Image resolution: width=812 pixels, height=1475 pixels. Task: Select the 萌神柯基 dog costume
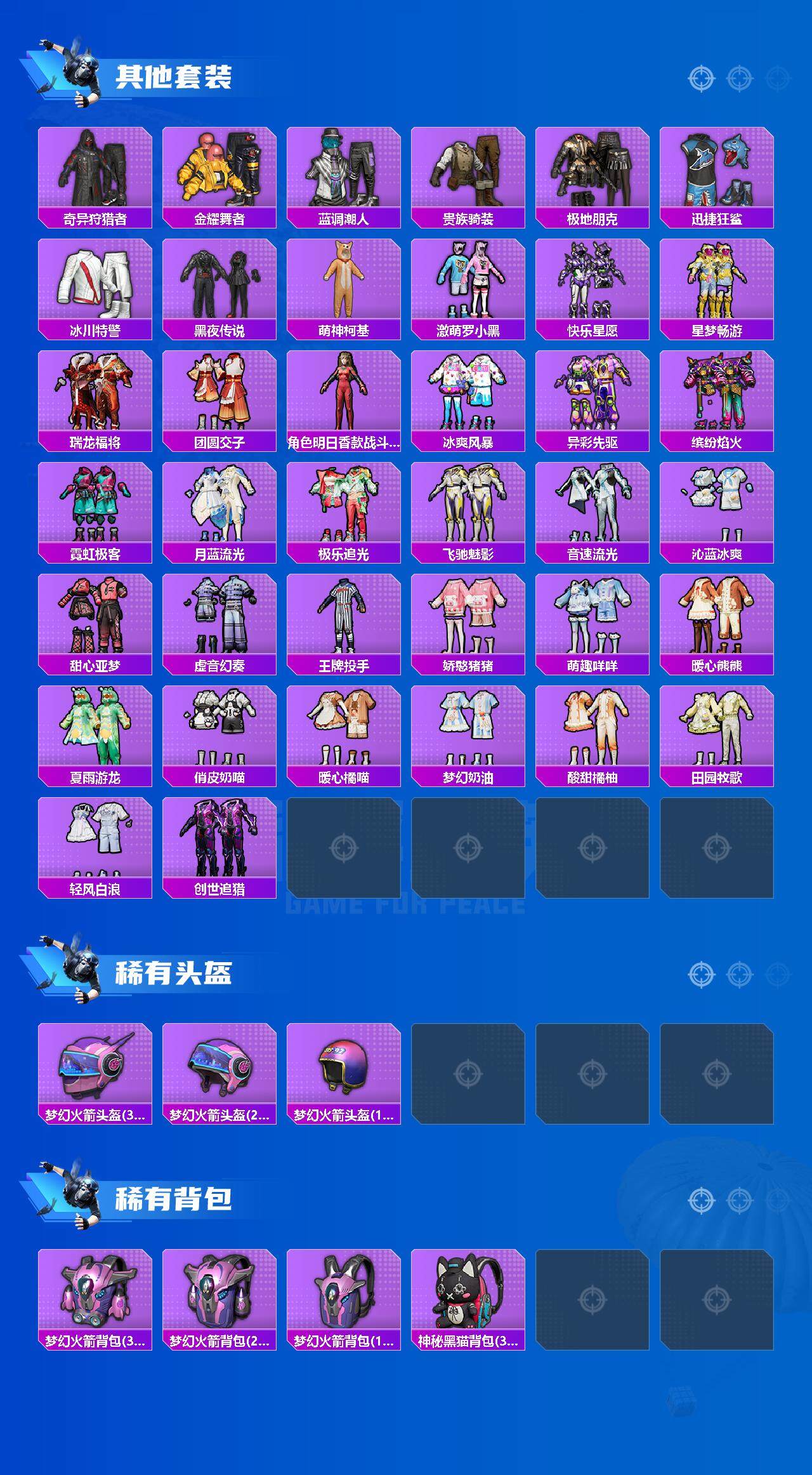point(343,286)
